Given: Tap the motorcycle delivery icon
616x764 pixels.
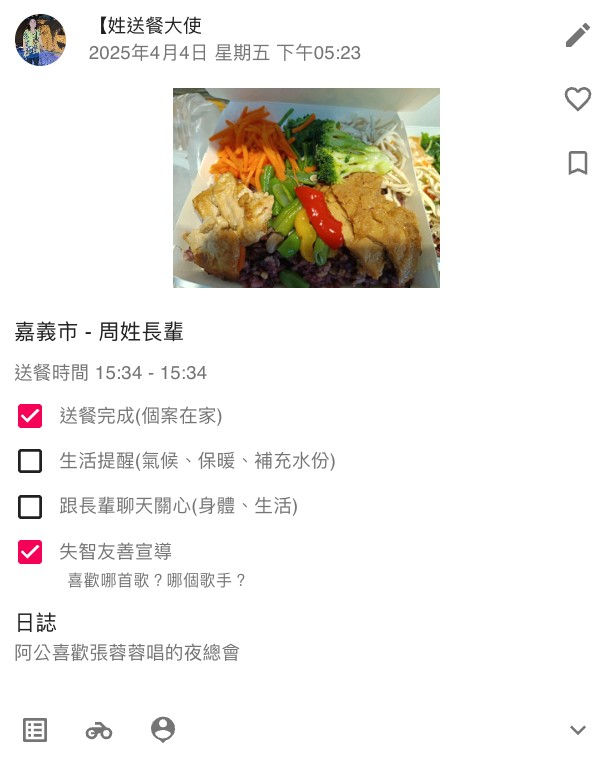Looking at the screenshot, I should pyautogui.click(x=99, y=731).
